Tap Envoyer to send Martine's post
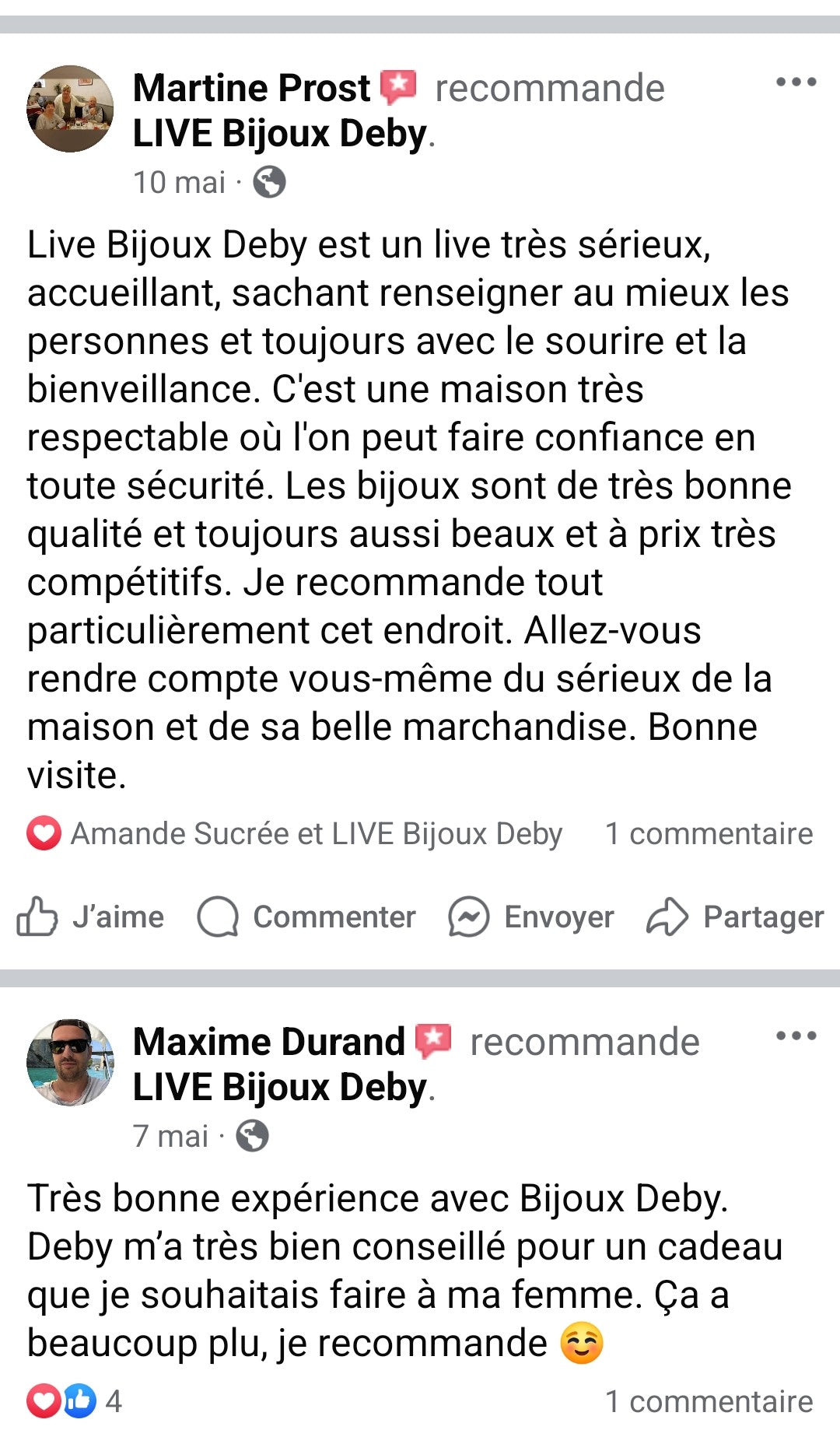 coord(531,917)
